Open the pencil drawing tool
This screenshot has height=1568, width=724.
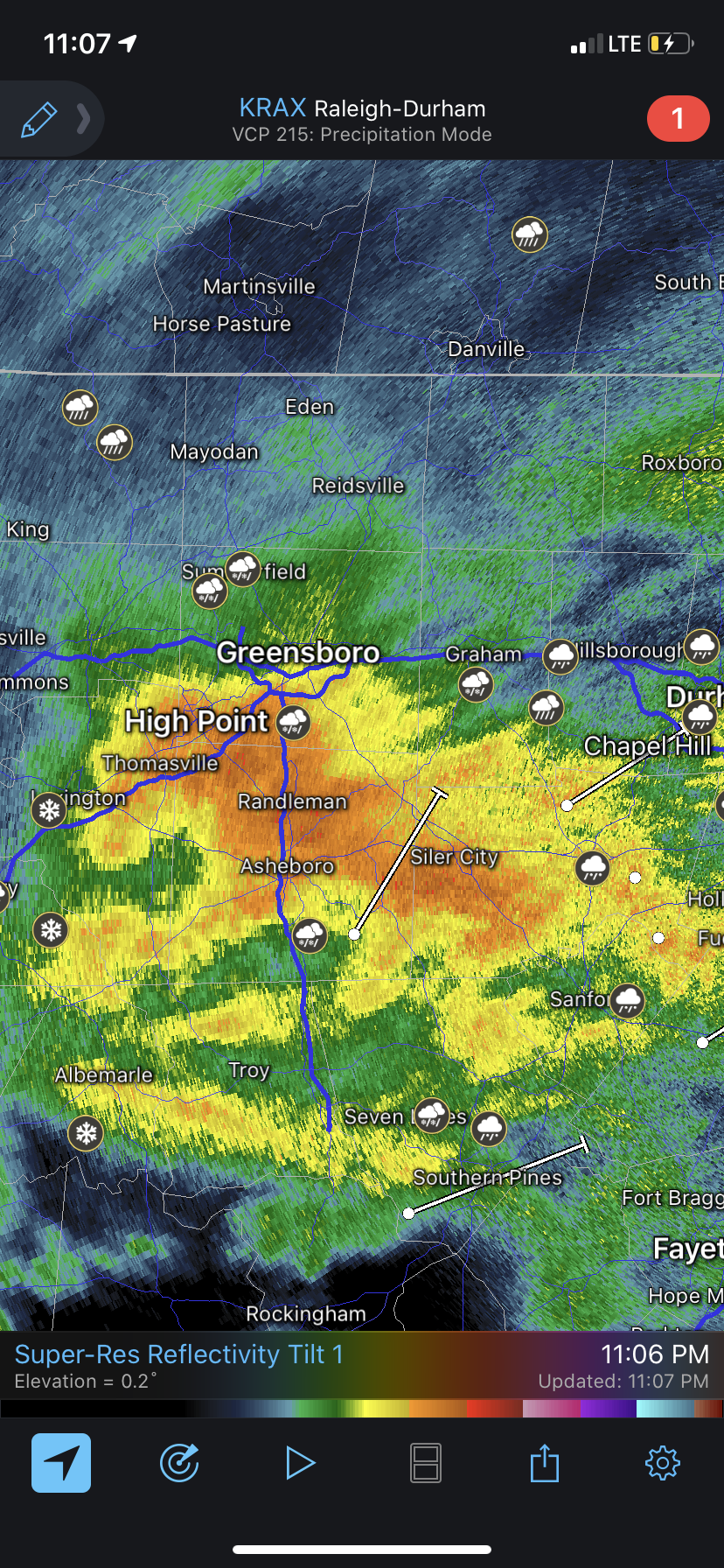tap(38, 119)
